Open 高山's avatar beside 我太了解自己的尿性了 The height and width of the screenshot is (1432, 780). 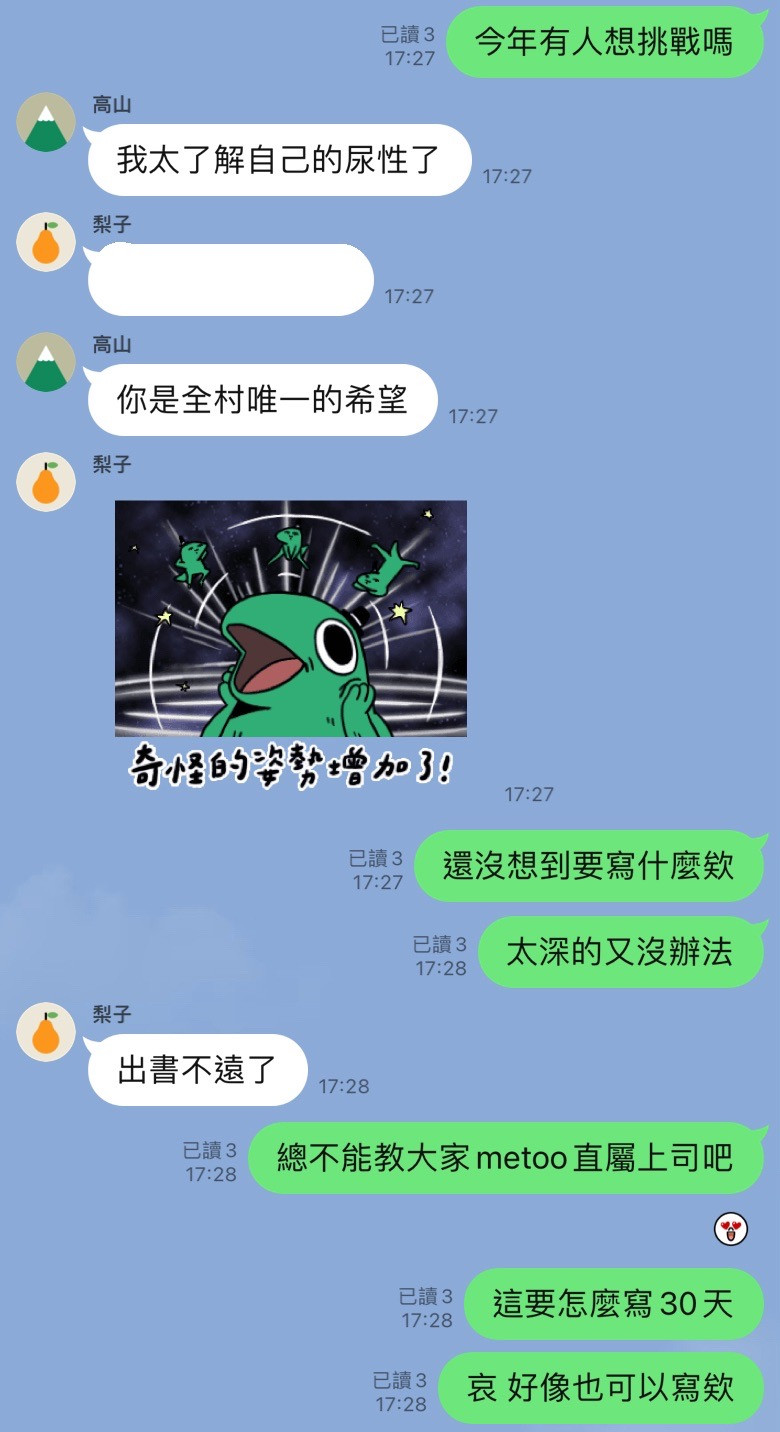(x=46, y=122)
